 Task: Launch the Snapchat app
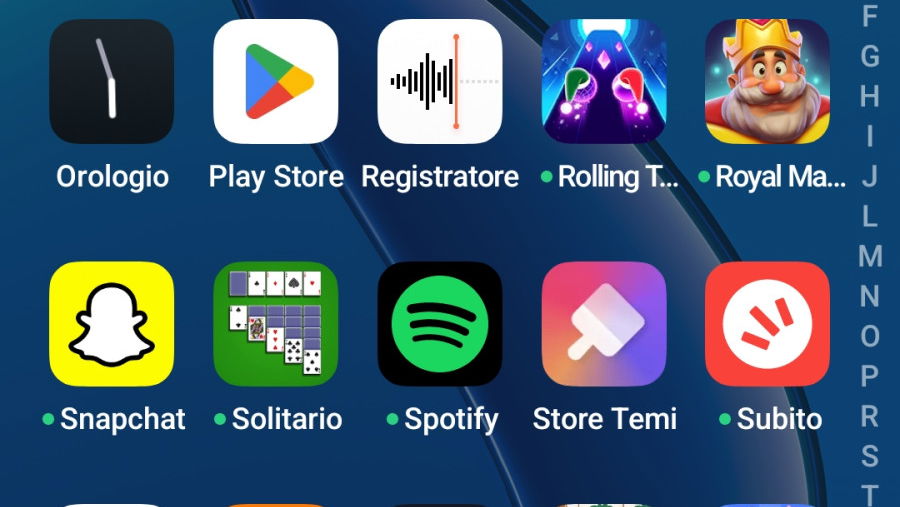tap(111, 324)
